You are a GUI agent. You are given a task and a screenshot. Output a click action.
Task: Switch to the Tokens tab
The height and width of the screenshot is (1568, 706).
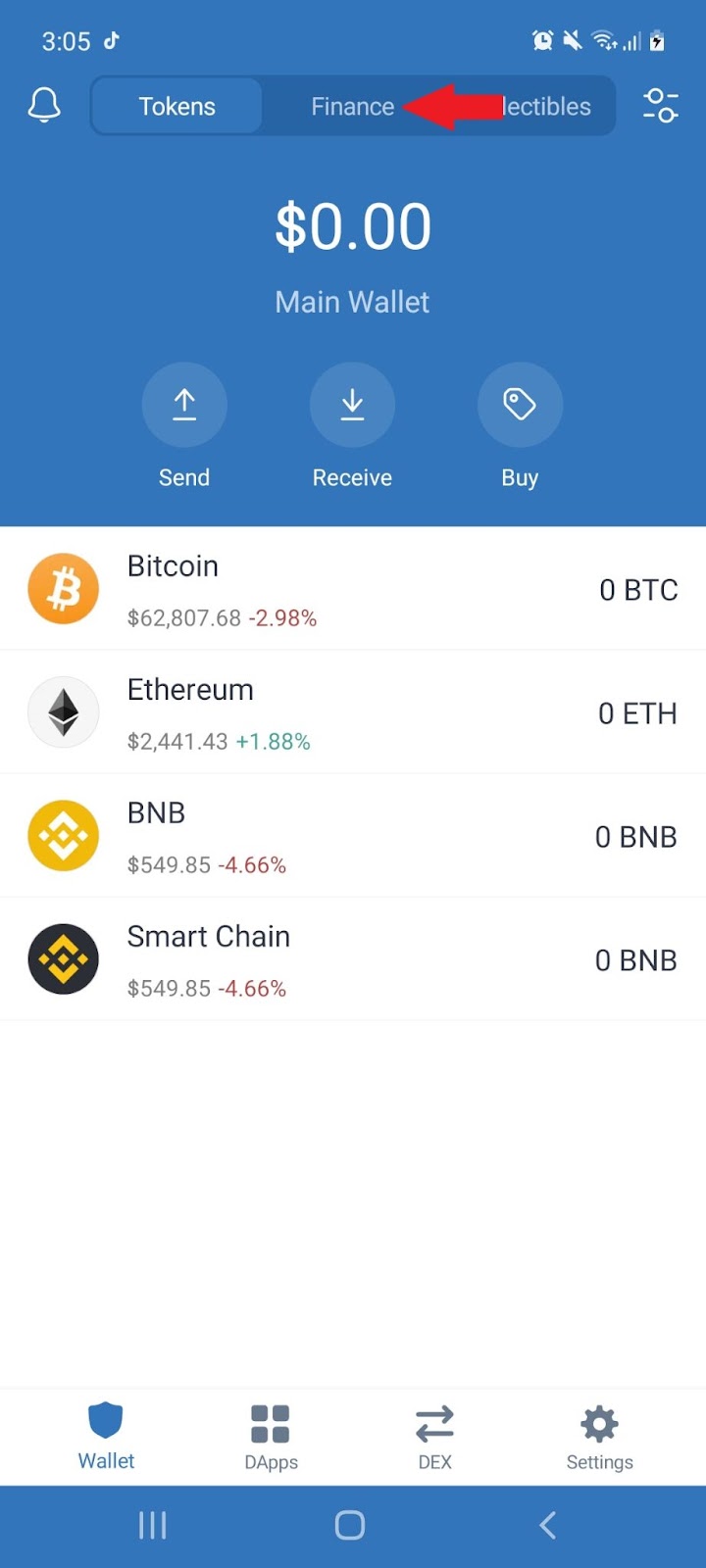[x=176, y=106]
